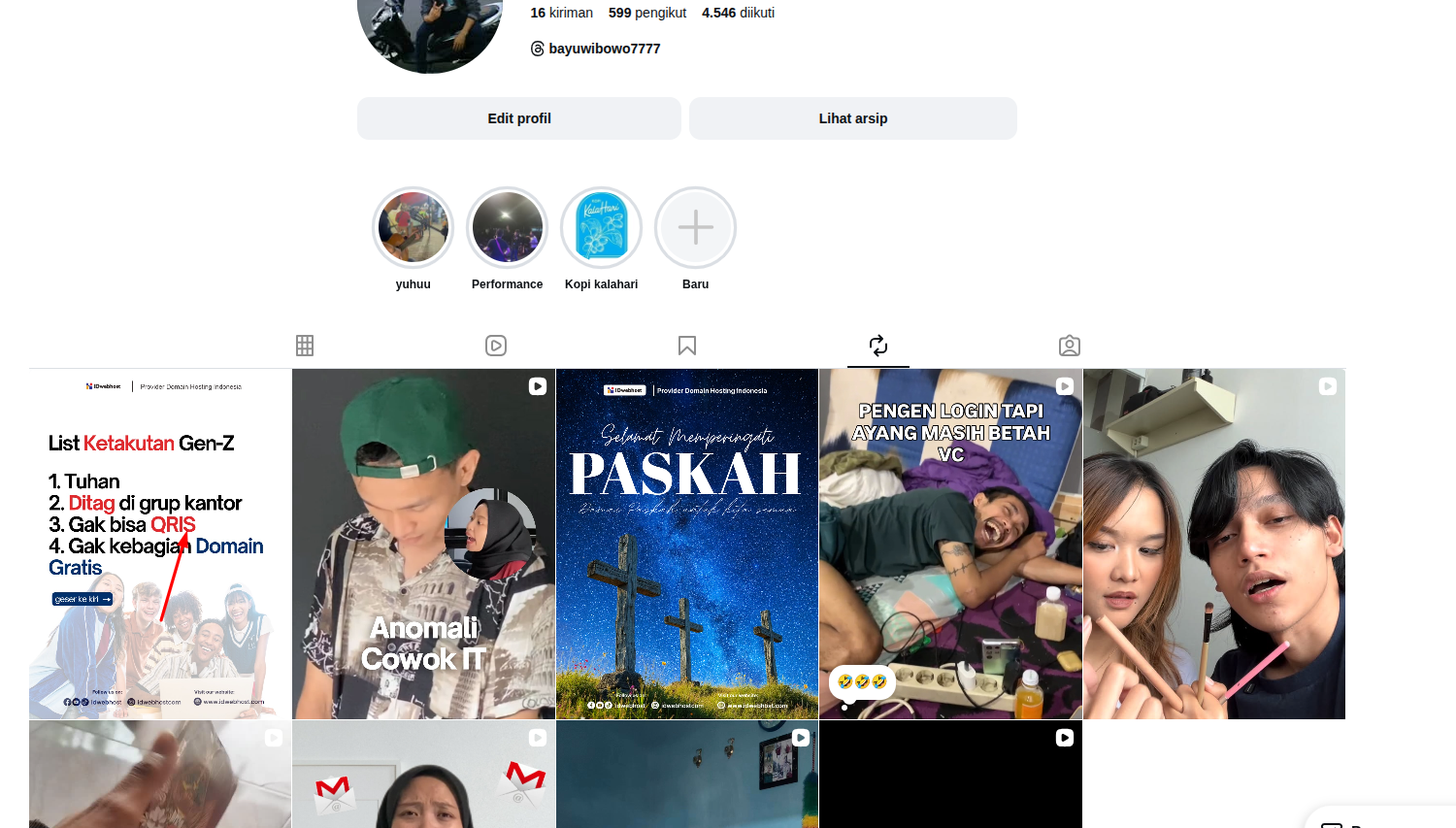
Task: Switch to the posts grid tab
Action: point(305,346)
